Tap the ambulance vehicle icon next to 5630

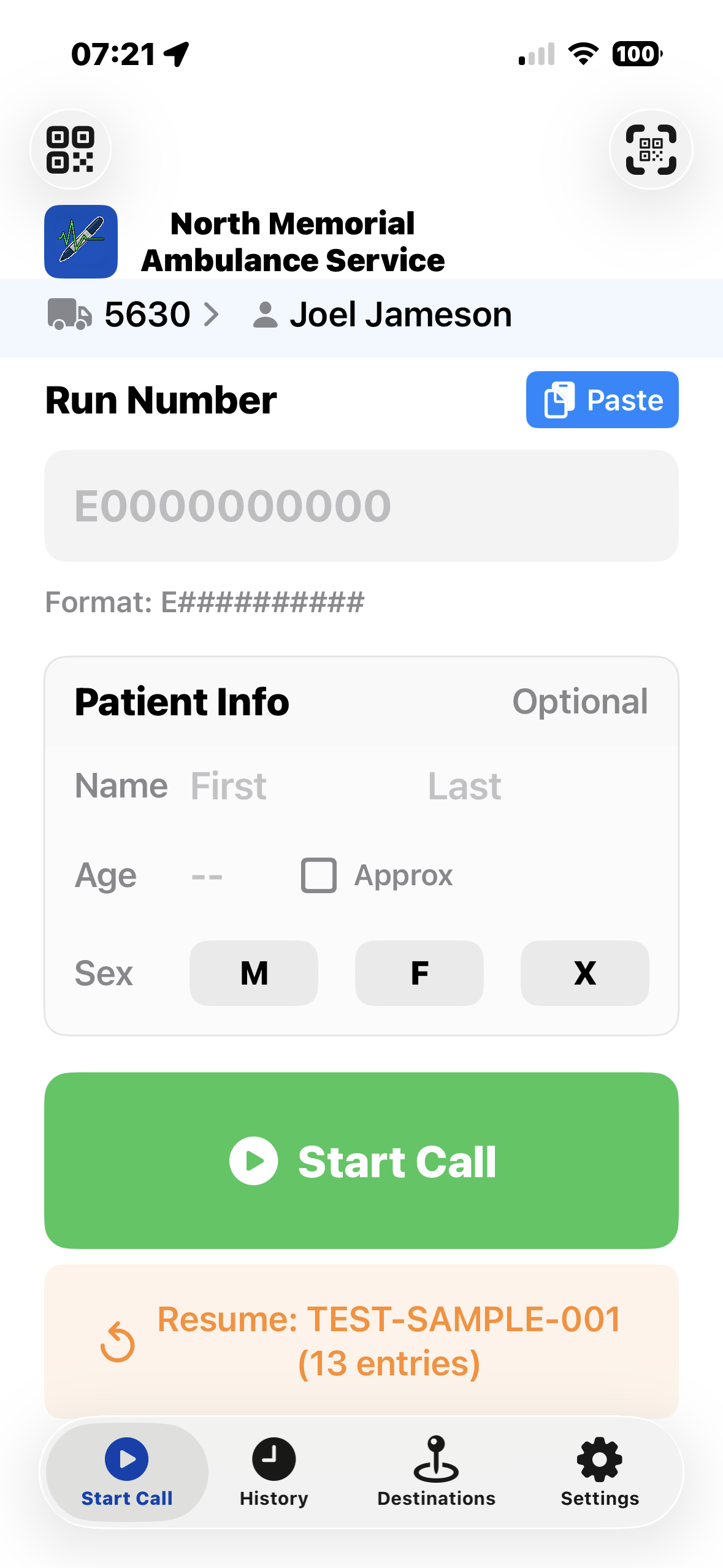(x=69, y=315)
